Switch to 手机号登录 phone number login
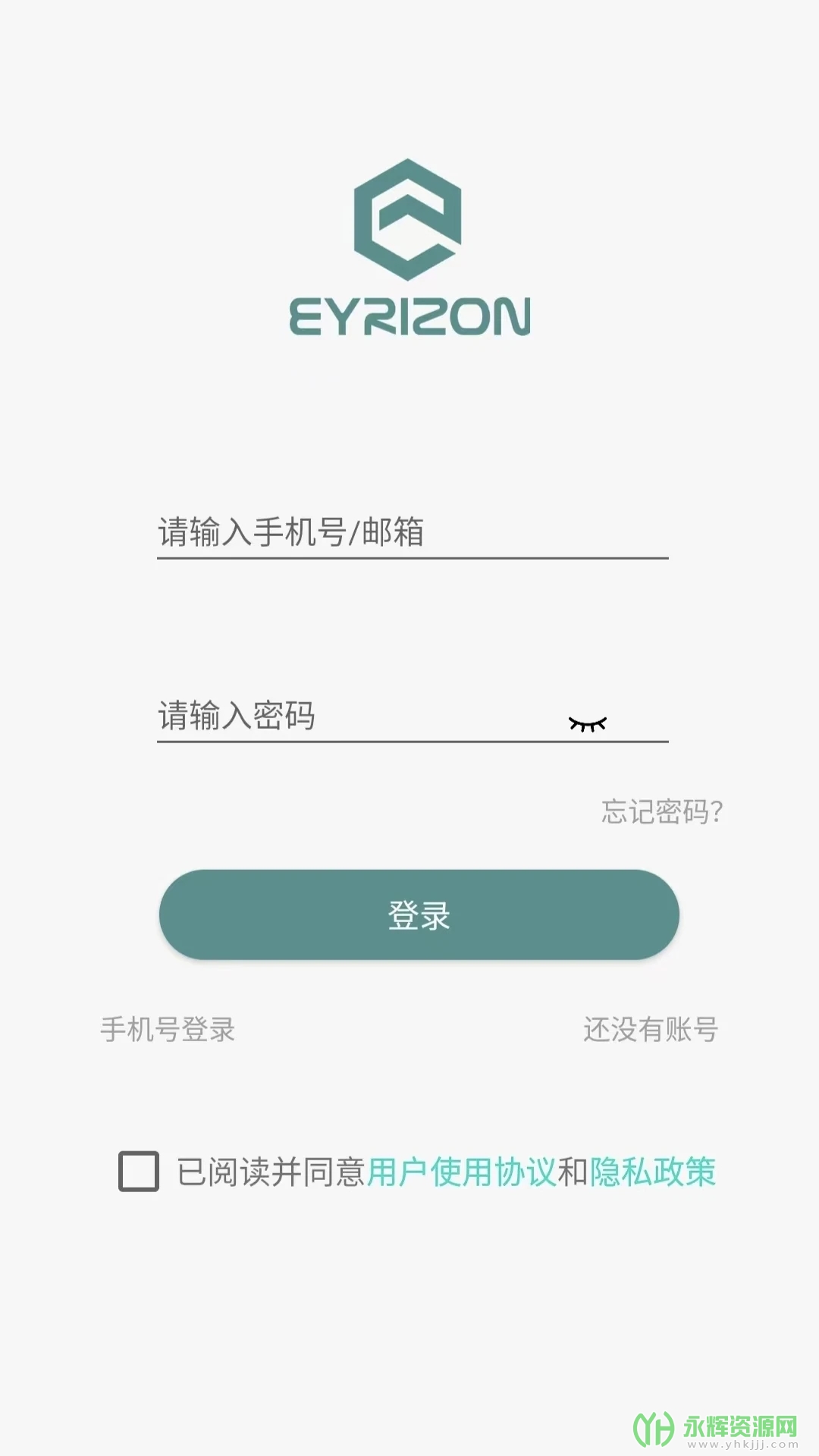The width and height of the screenshot is (819, 1456). pyautogui.click(x=168, y=1030)
